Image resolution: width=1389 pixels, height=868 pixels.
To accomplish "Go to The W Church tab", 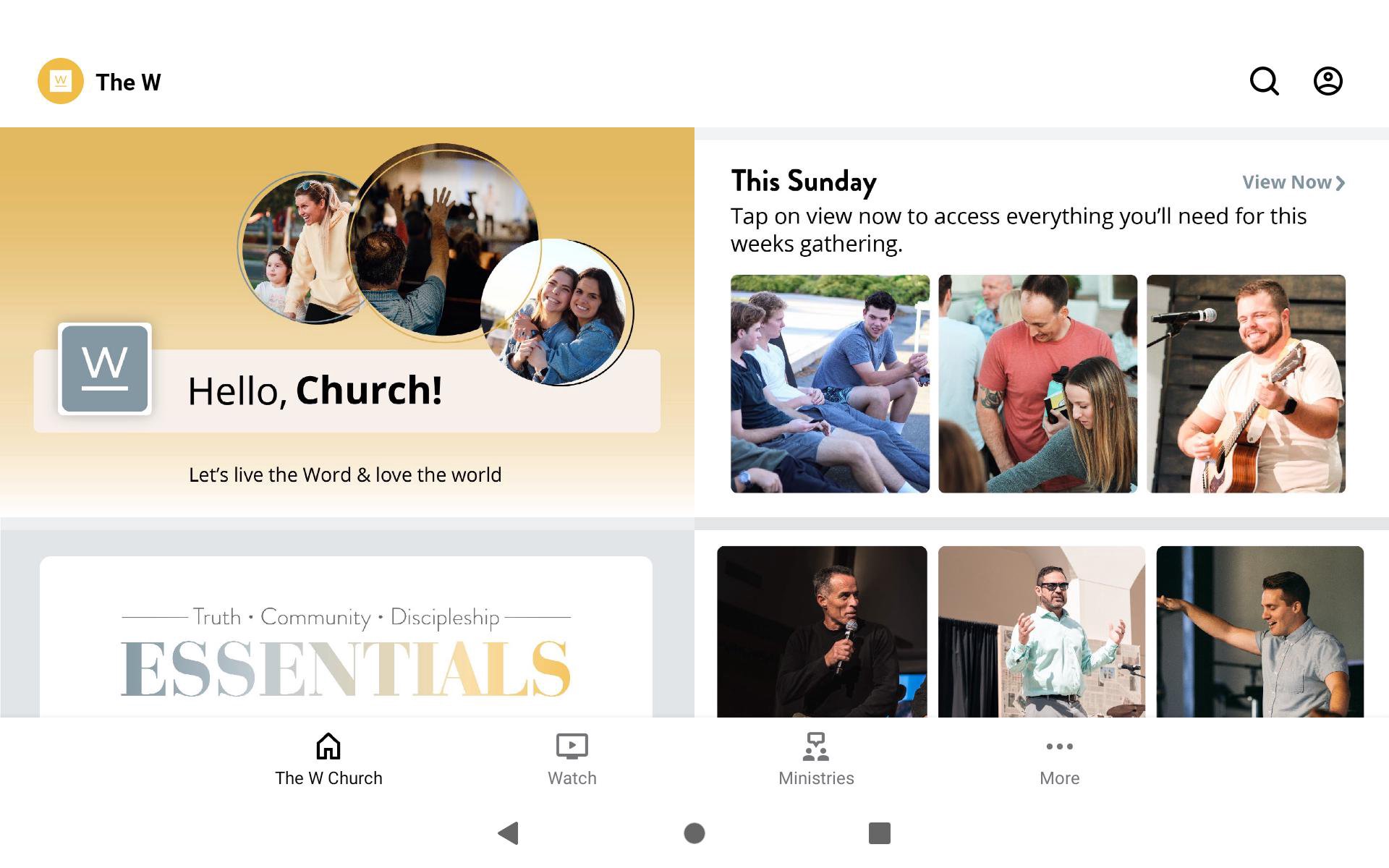I will pos(328,759).
